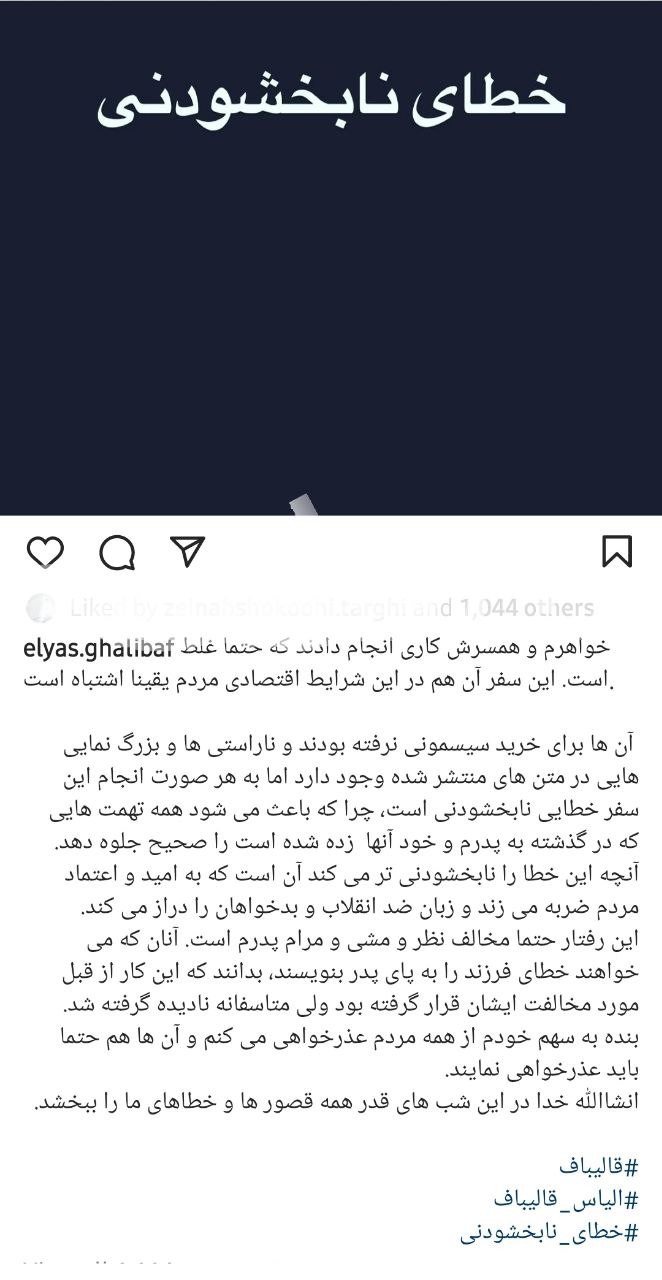The height and width of the screenshot is (1280, 662).
Task: Share this post via the paper plane icon
Action: [x=187, y=551]
